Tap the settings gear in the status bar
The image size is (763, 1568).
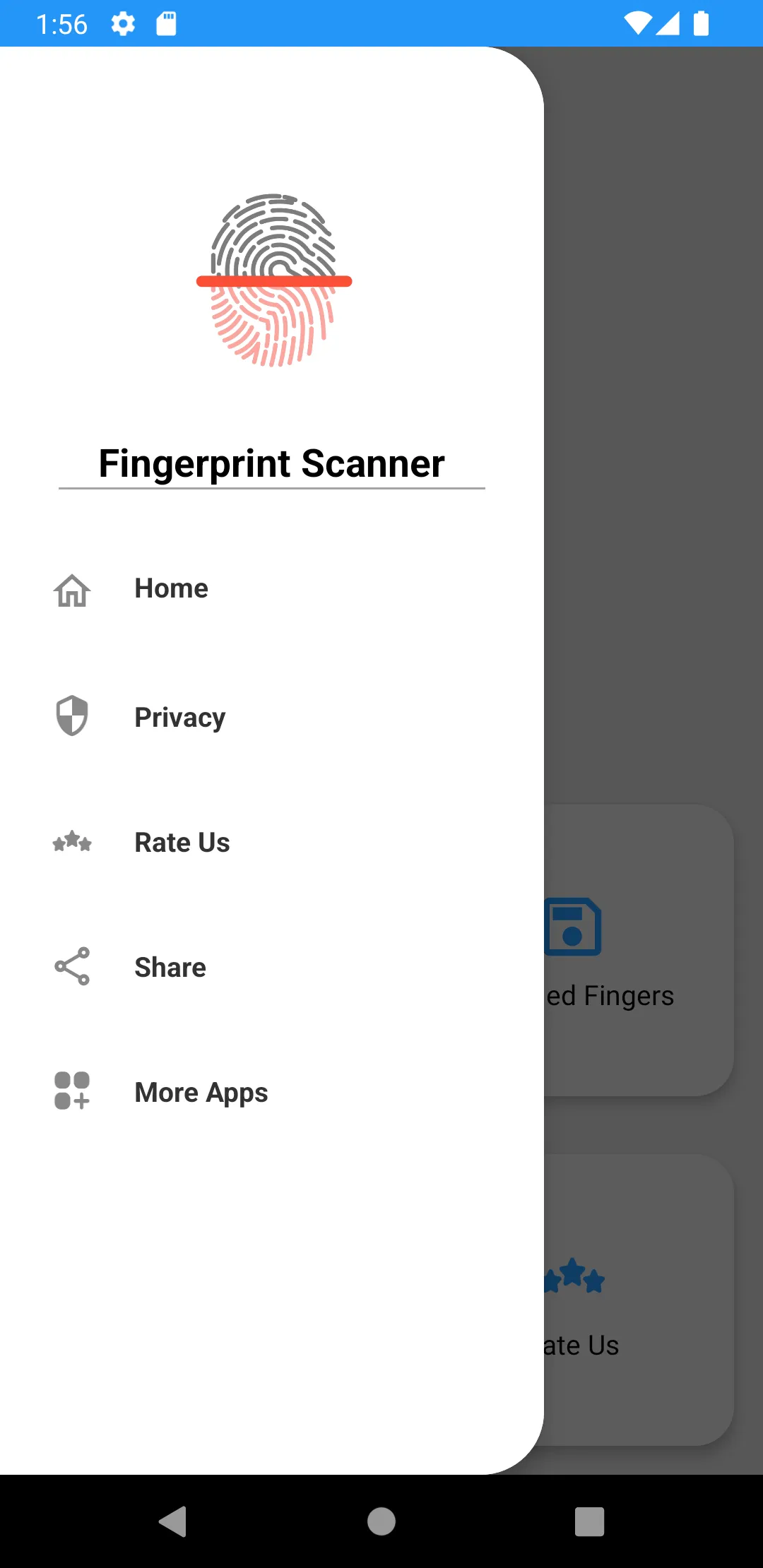pyautogui.click(x=122, y=23)
